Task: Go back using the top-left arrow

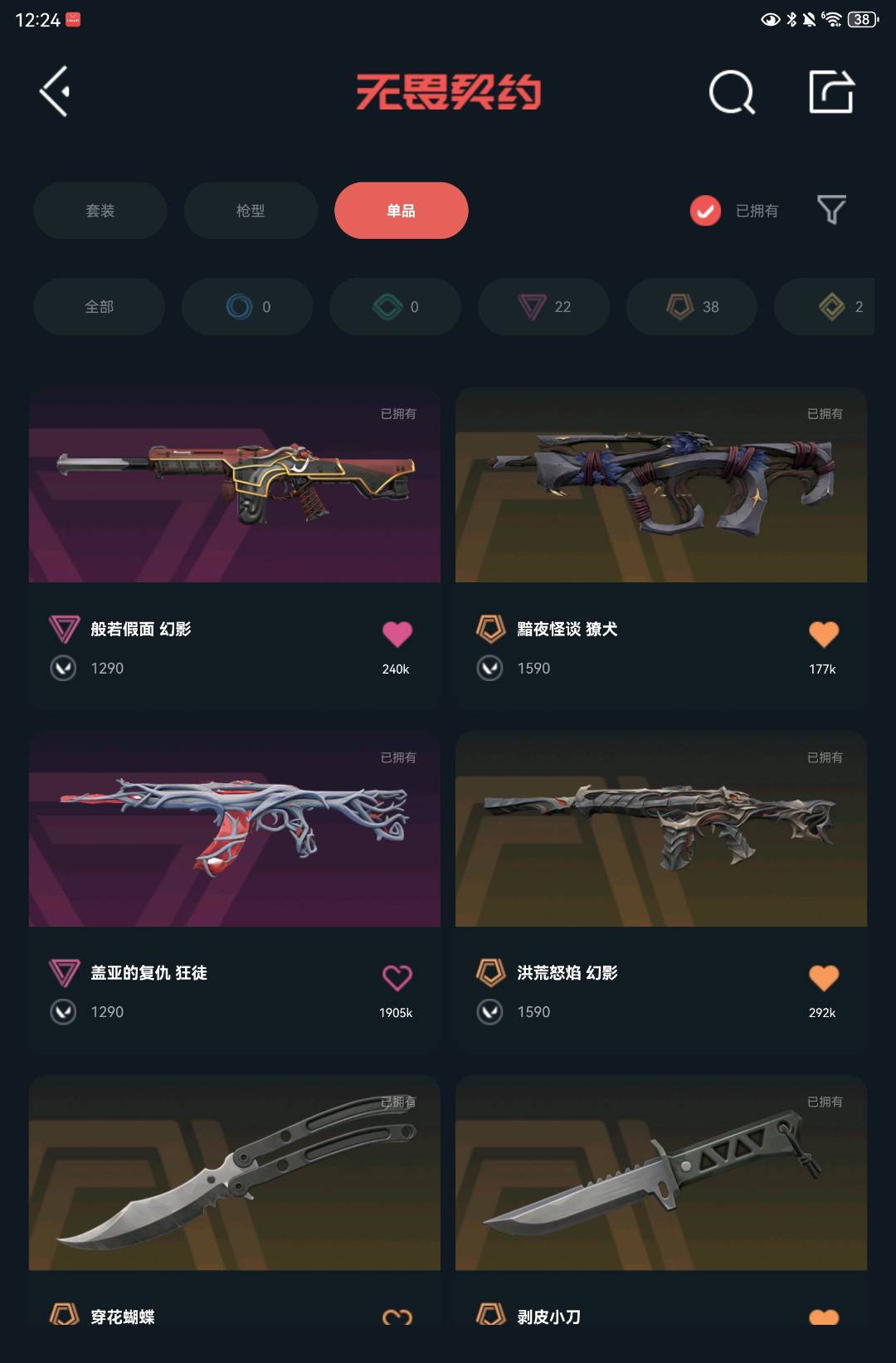Action: tap(55, 91)
